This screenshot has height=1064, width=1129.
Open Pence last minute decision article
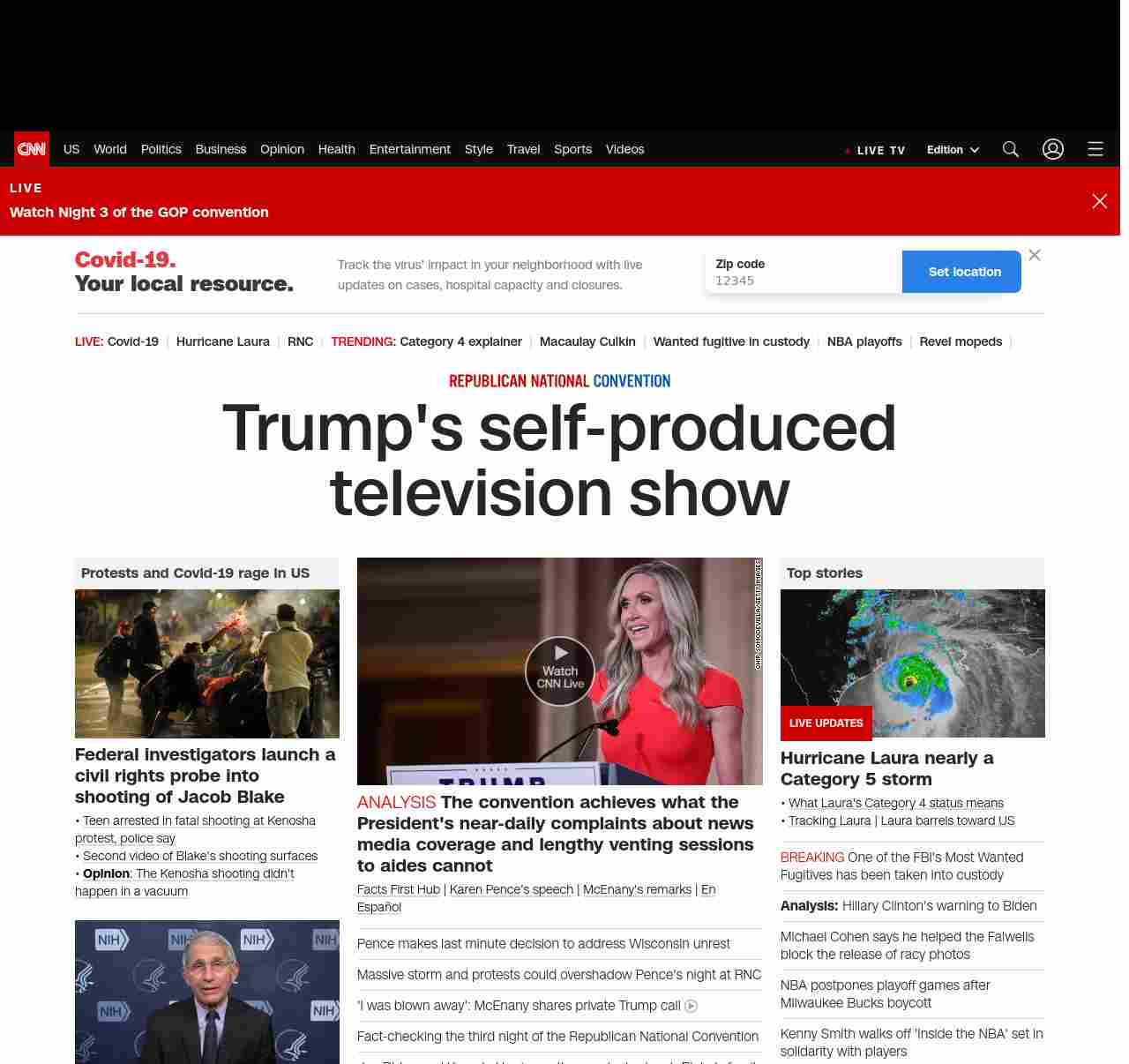coord(543,944)
